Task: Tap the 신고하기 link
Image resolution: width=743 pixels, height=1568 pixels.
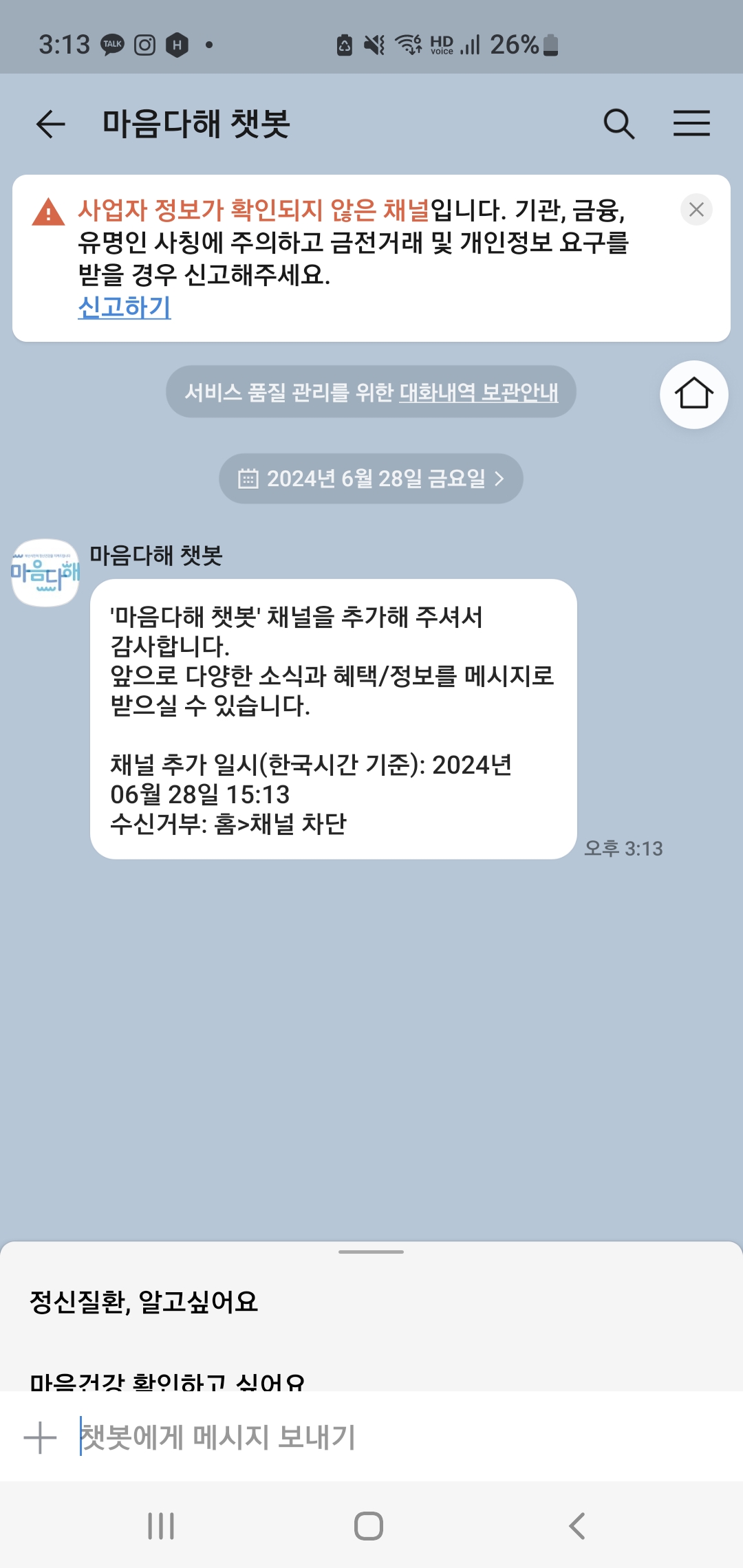Action: 125,307
